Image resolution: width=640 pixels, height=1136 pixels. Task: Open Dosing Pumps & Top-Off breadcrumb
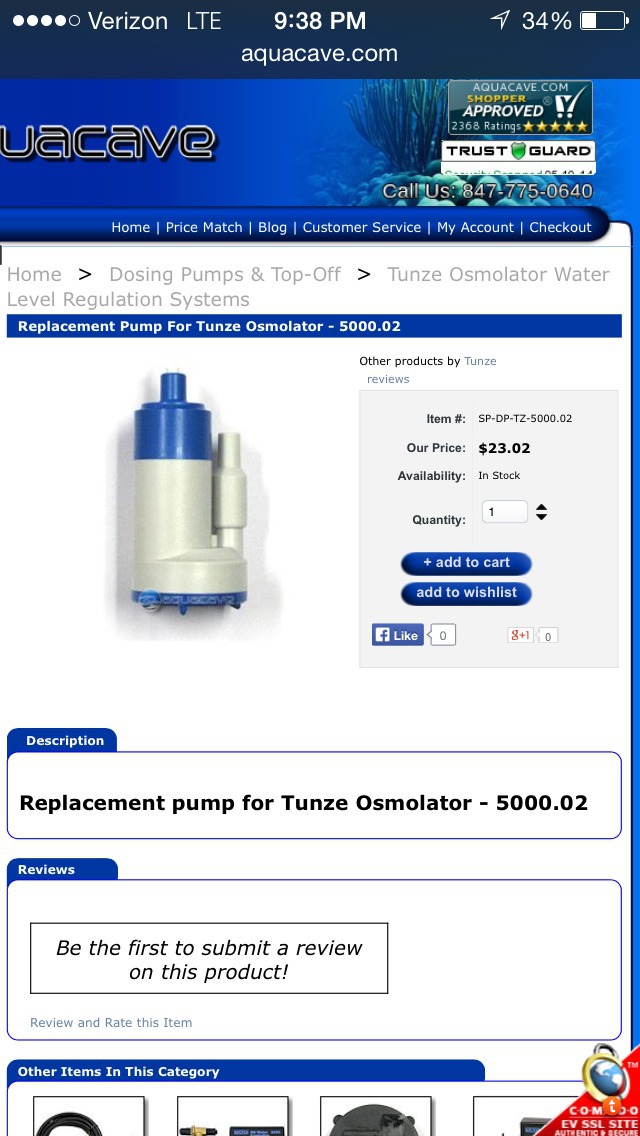[224, 274]
